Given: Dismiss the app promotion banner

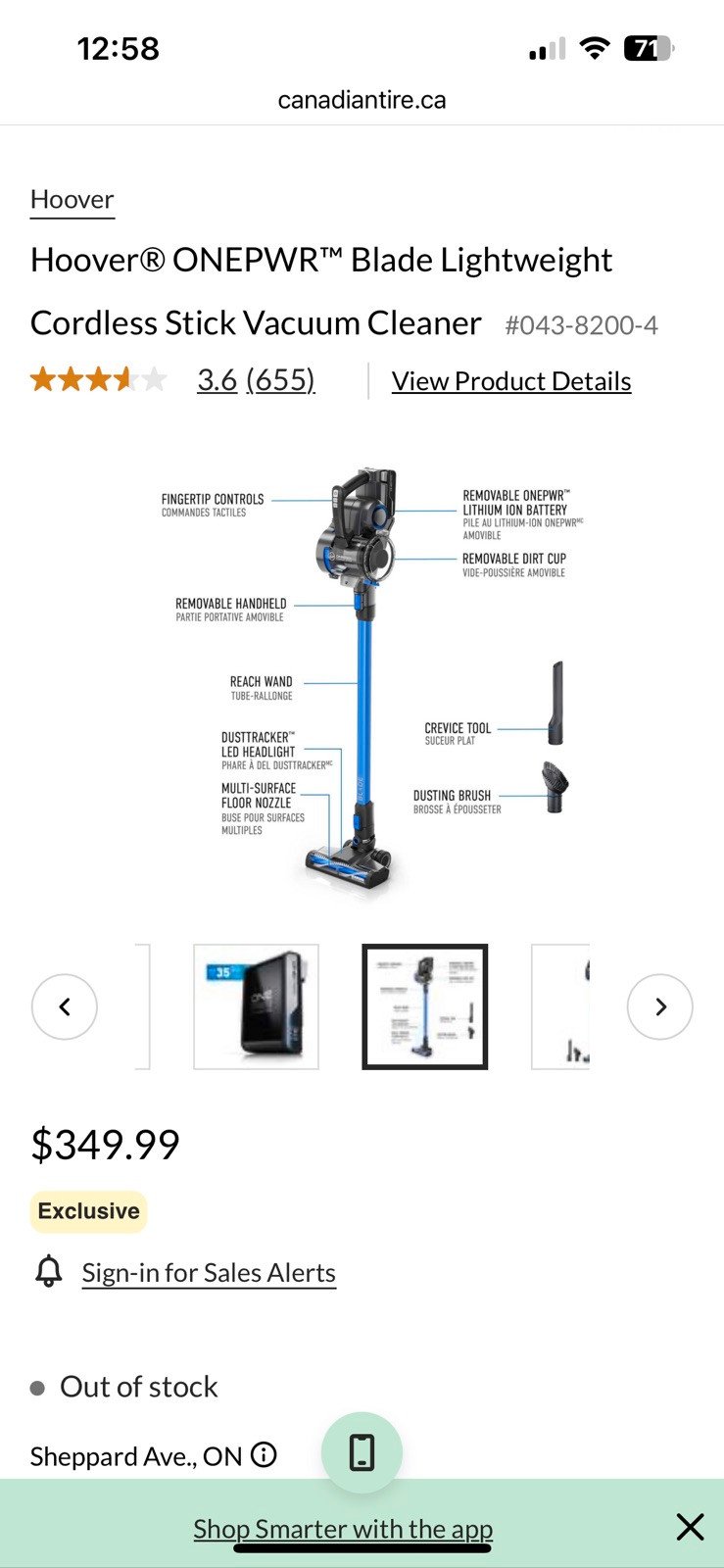Looking at the screenshot, I should pos(690,1527).
